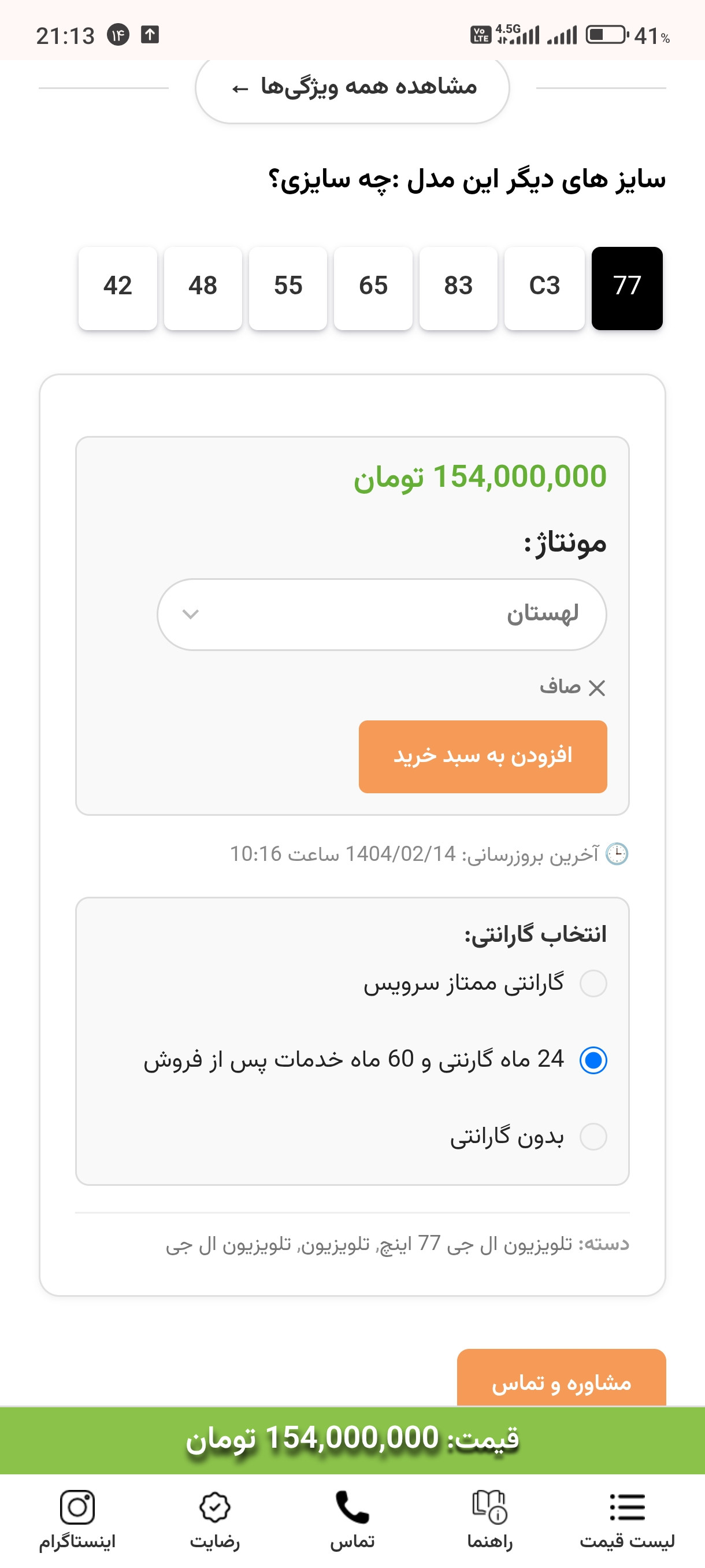This screenshot has height=1568, width=705.
Task: Switch to the 55 inch size
Action: [288, 287]
